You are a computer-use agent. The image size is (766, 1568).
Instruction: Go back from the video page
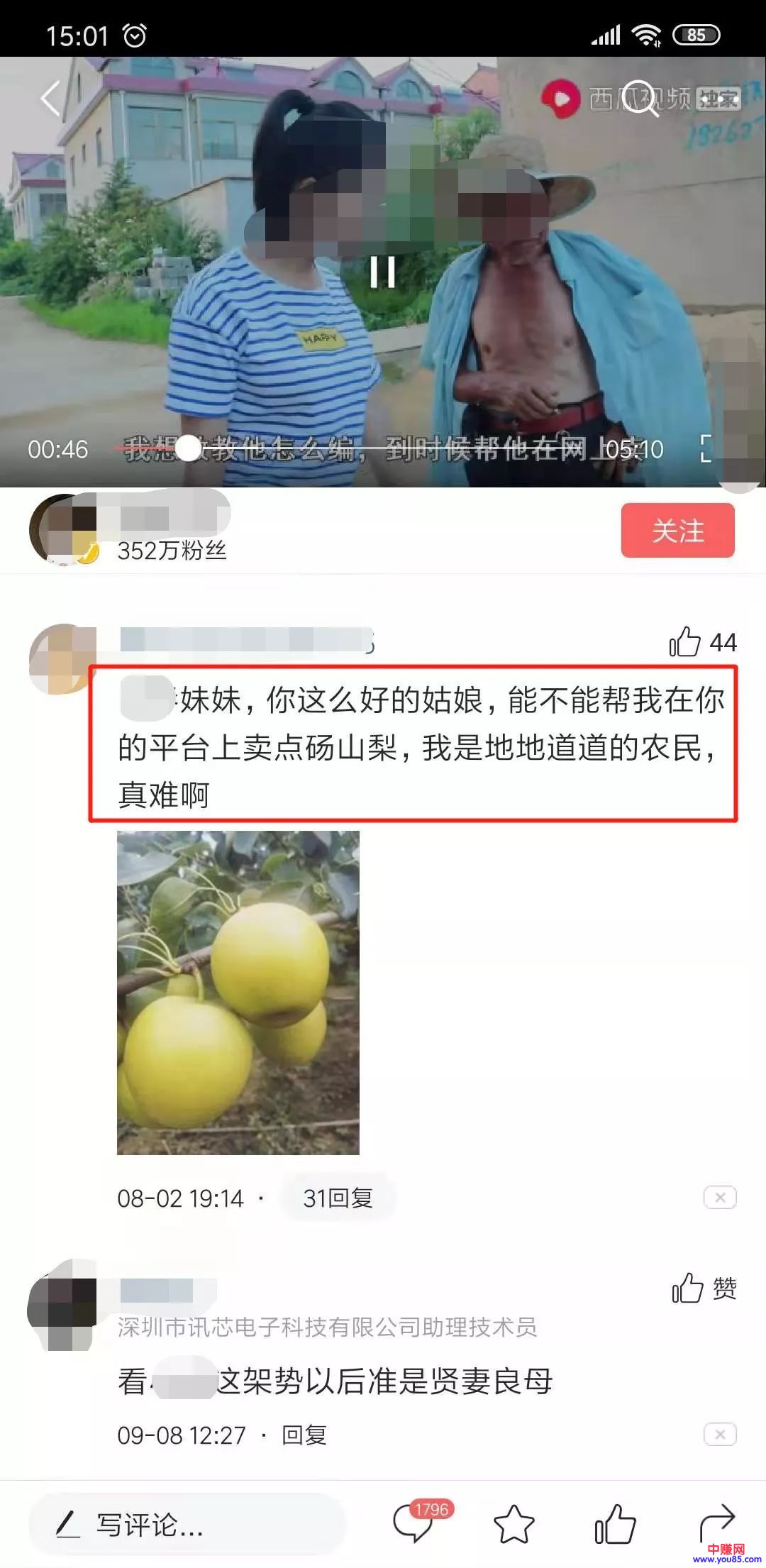point(51,97)
